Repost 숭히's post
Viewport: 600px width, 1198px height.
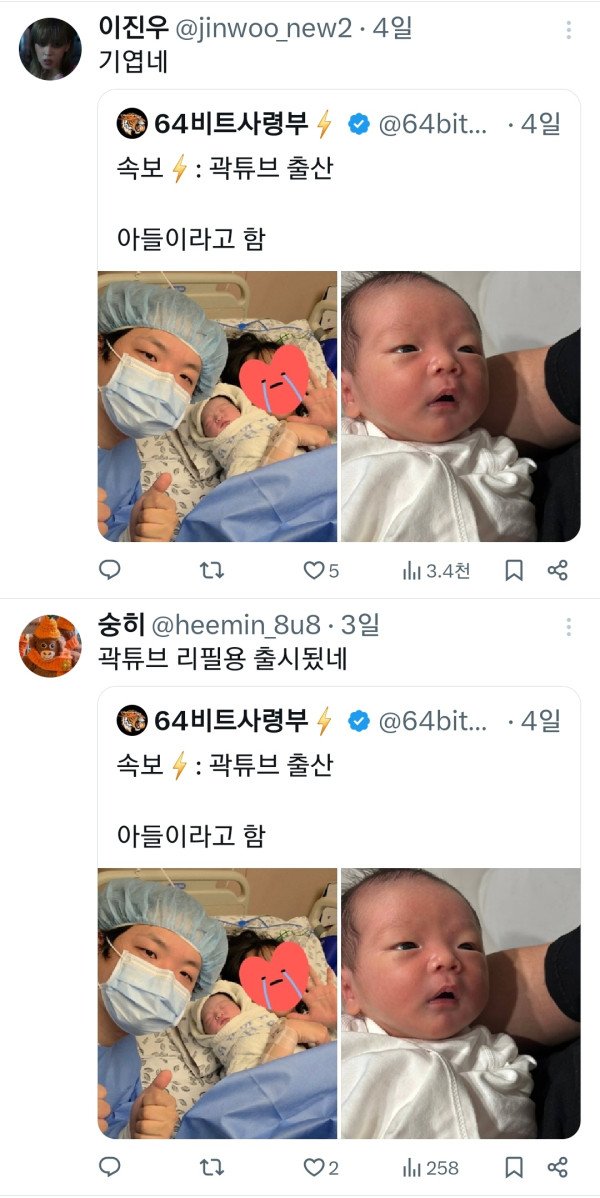[212, 1167]
